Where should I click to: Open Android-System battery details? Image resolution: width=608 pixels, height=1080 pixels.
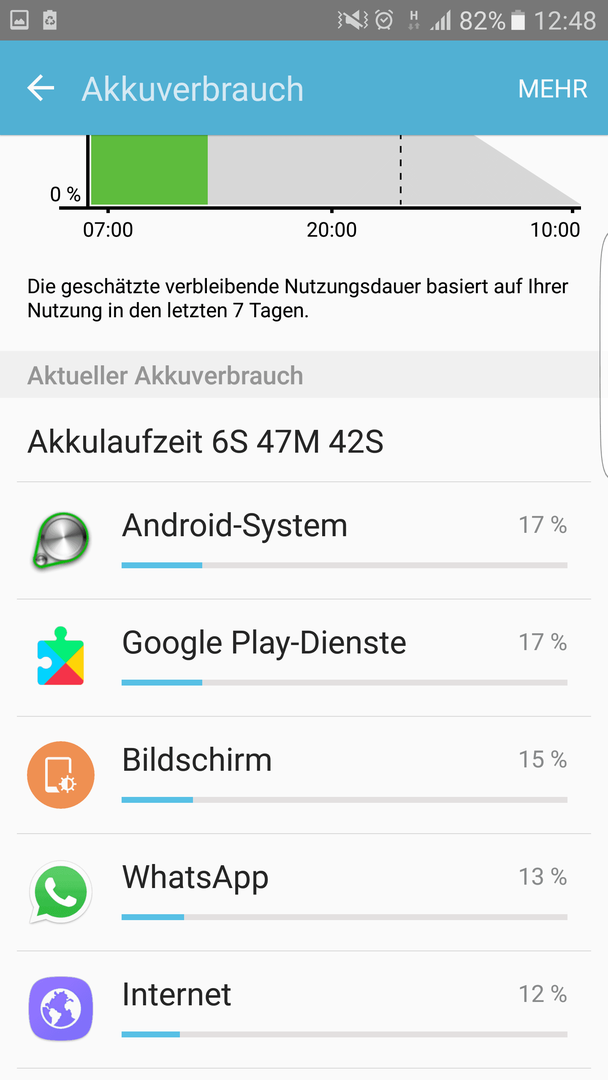click(304, 541)
